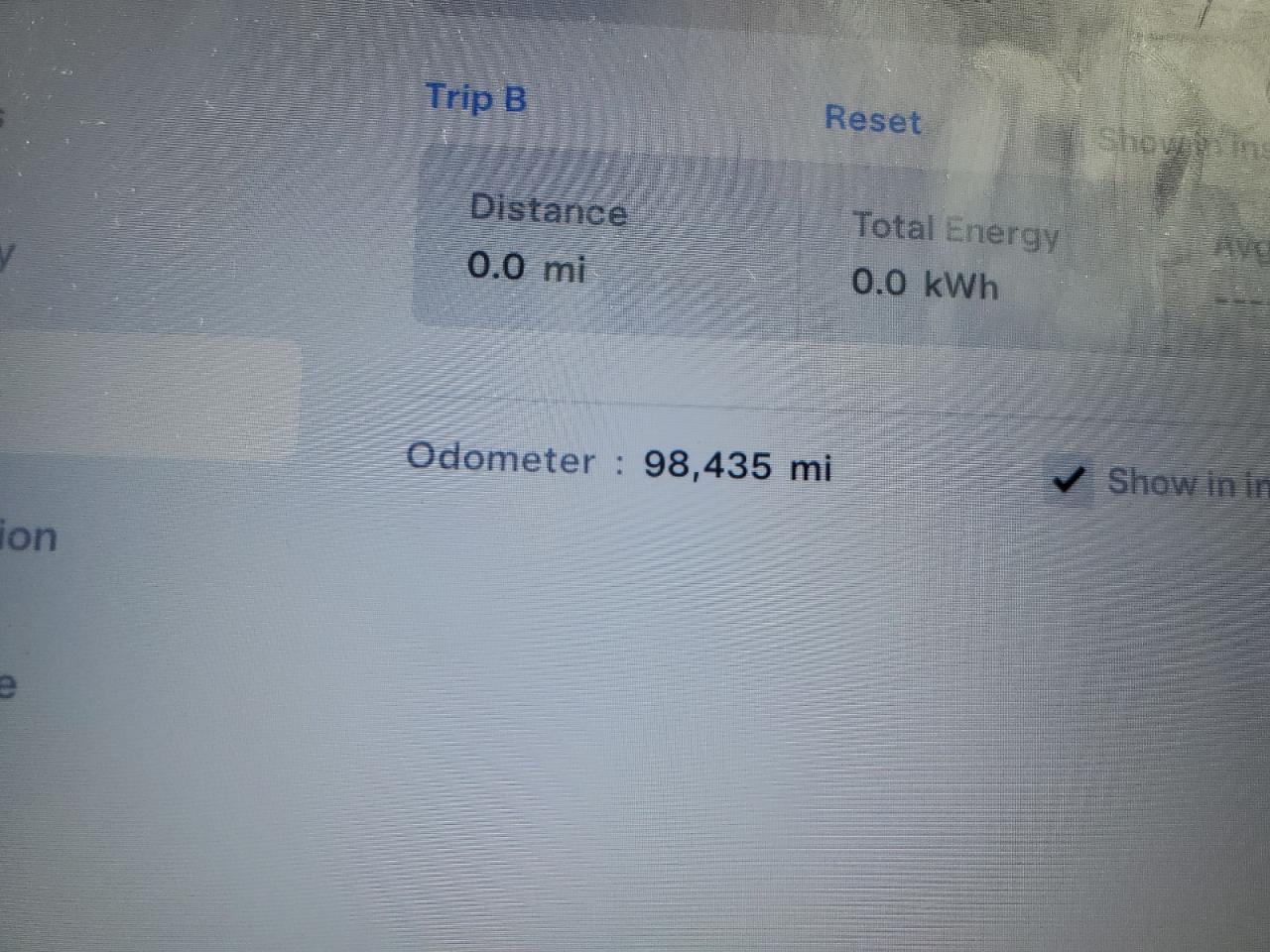Tap the Trip B name link
The image size is (1270, 952).
476,98
